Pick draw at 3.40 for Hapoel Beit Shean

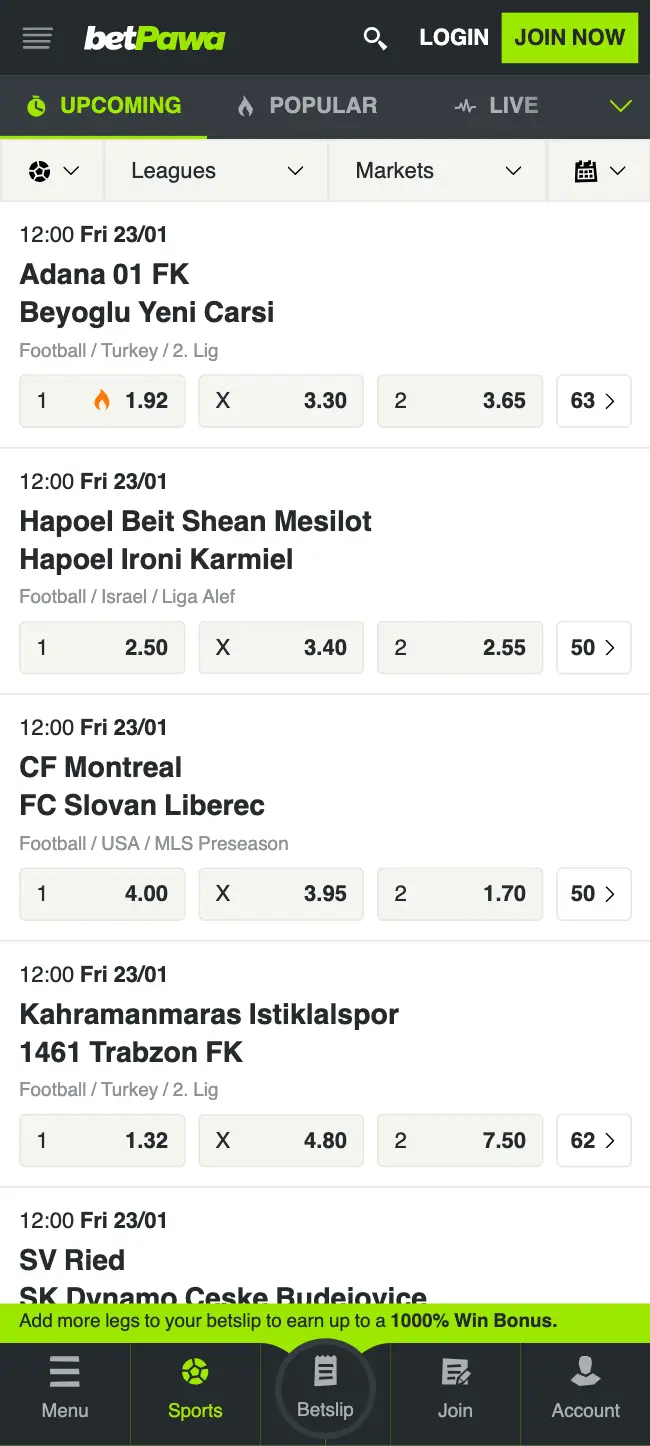tap(281, 648)
